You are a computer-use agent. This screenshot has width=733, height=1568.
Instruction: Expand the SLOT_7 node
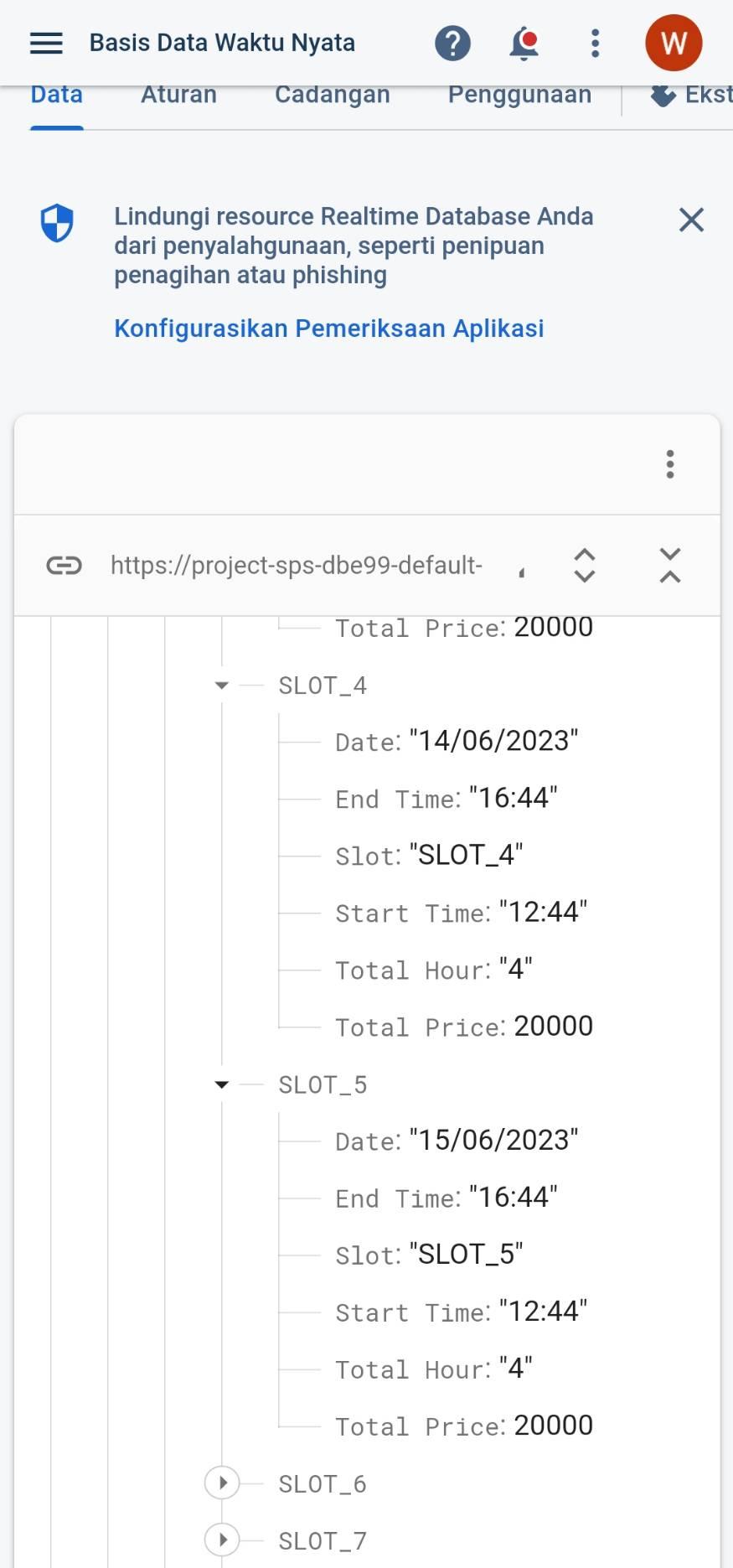click(222, 1540)
